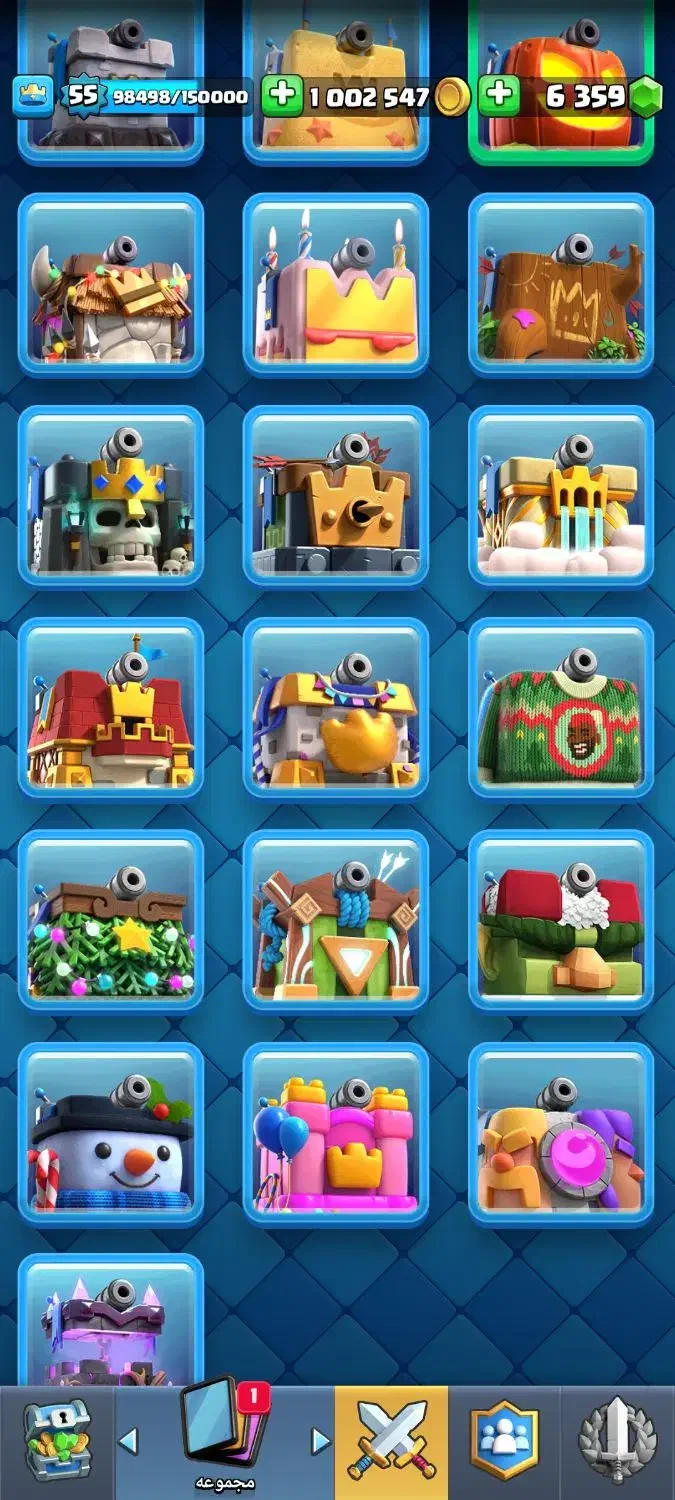This screenshot has width=675, height=1500.
Task: Pick the golden waterfall cloud tower skin
Action: [x=561, y=495]
